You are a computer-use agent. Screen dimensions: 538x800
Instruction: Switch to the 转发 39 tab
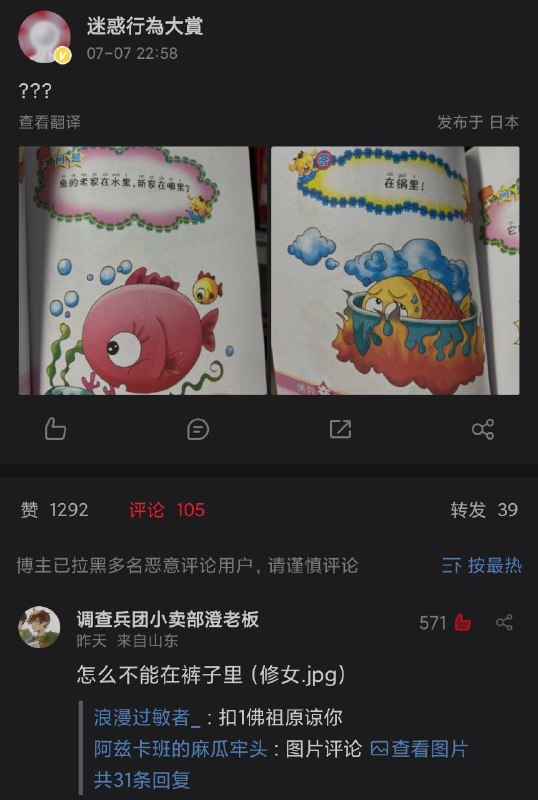(484, 510)
